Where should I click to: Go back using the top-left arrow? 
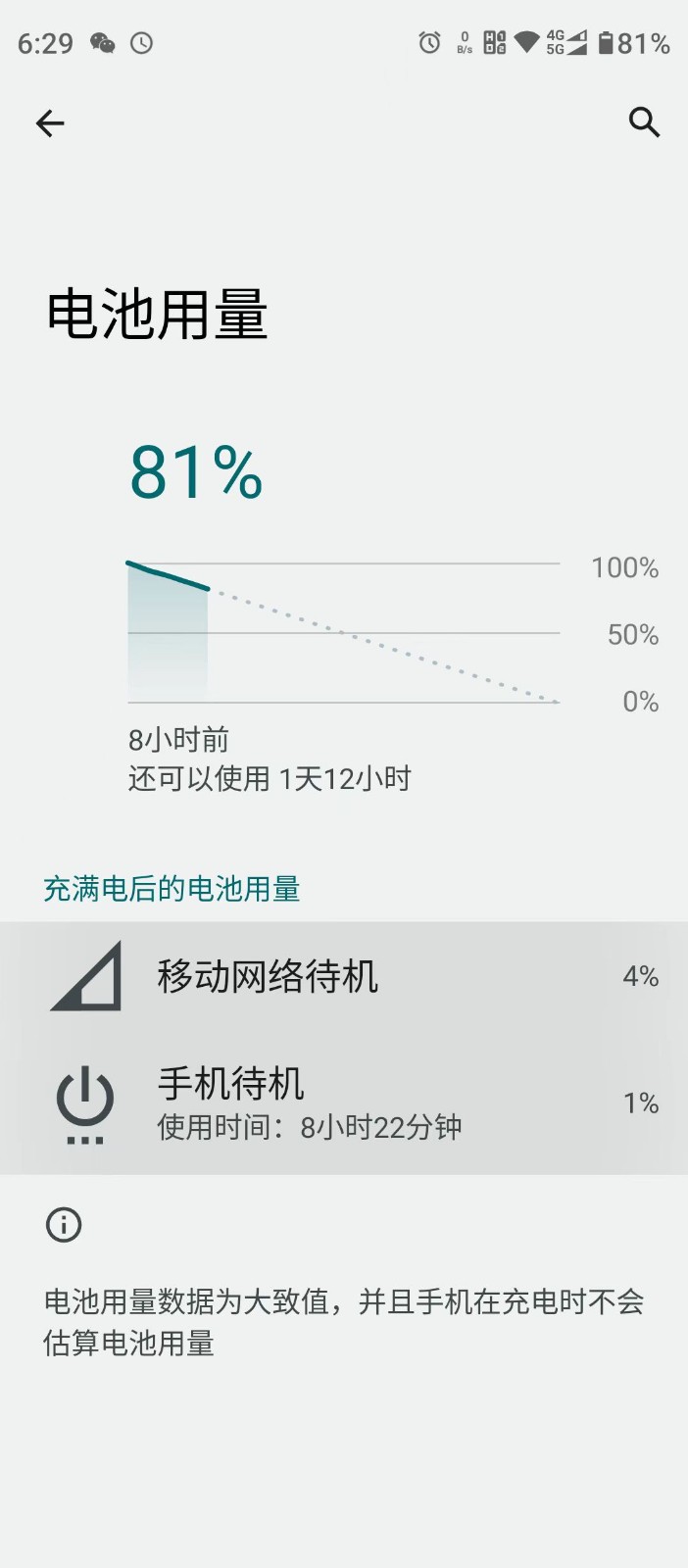coord(50,123)
